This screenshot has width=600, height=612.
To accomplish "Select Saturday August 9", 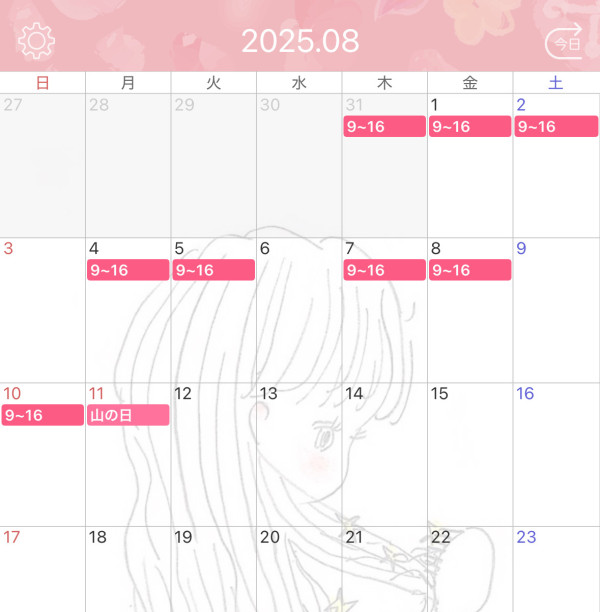I will [x=556, y=310].
